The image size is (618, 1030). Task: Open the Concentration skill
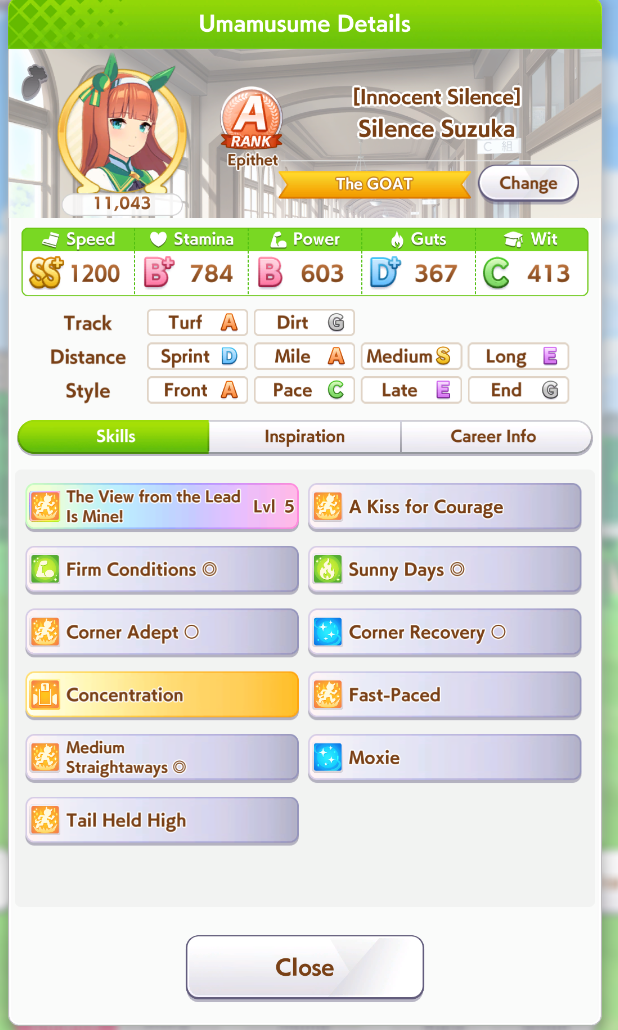[162, 695]
